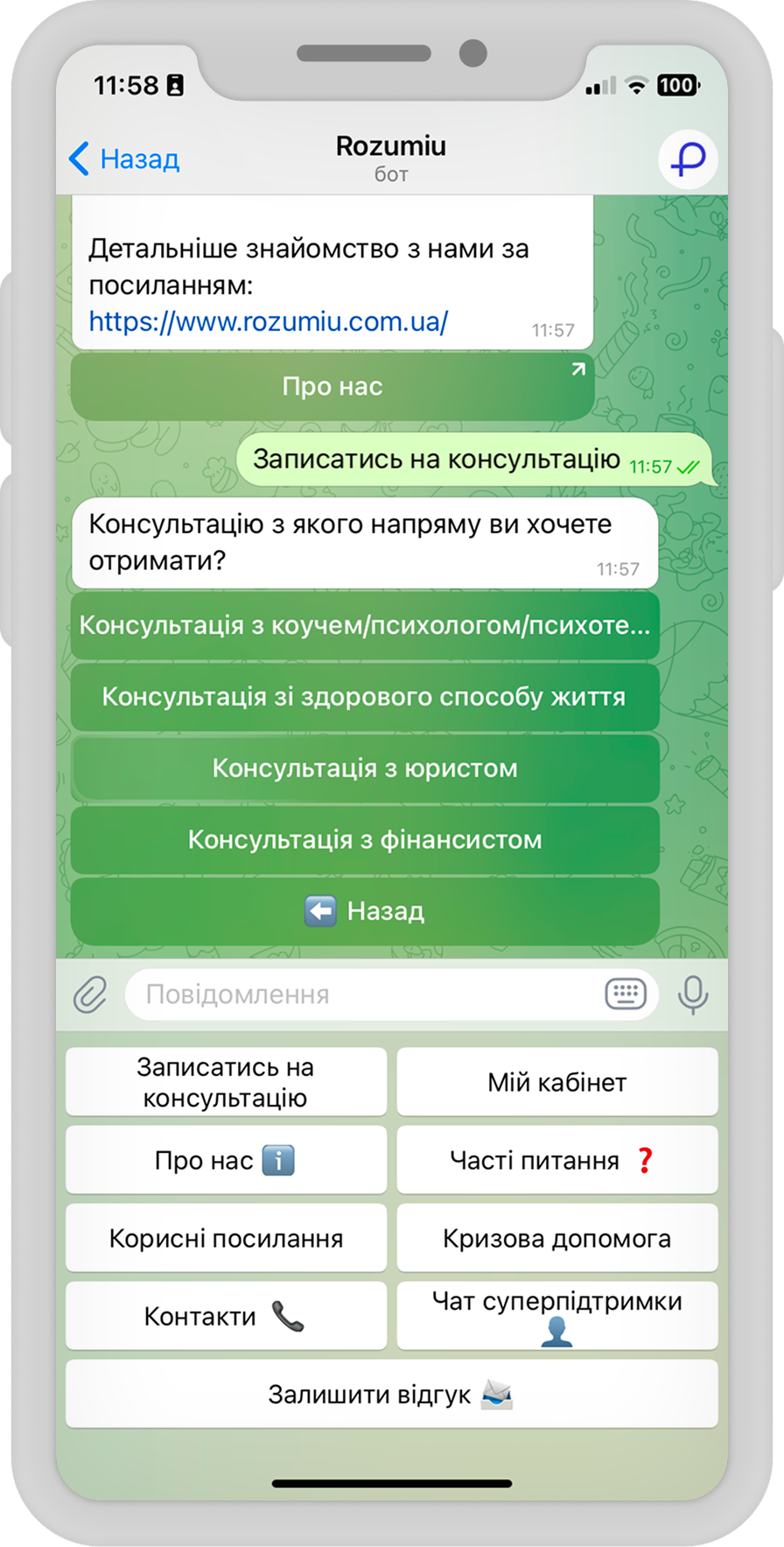This screenshot has height=1547, width=784.
Task: Select Консультація зі здорового способу життя
Action: [x=365, y=697]
